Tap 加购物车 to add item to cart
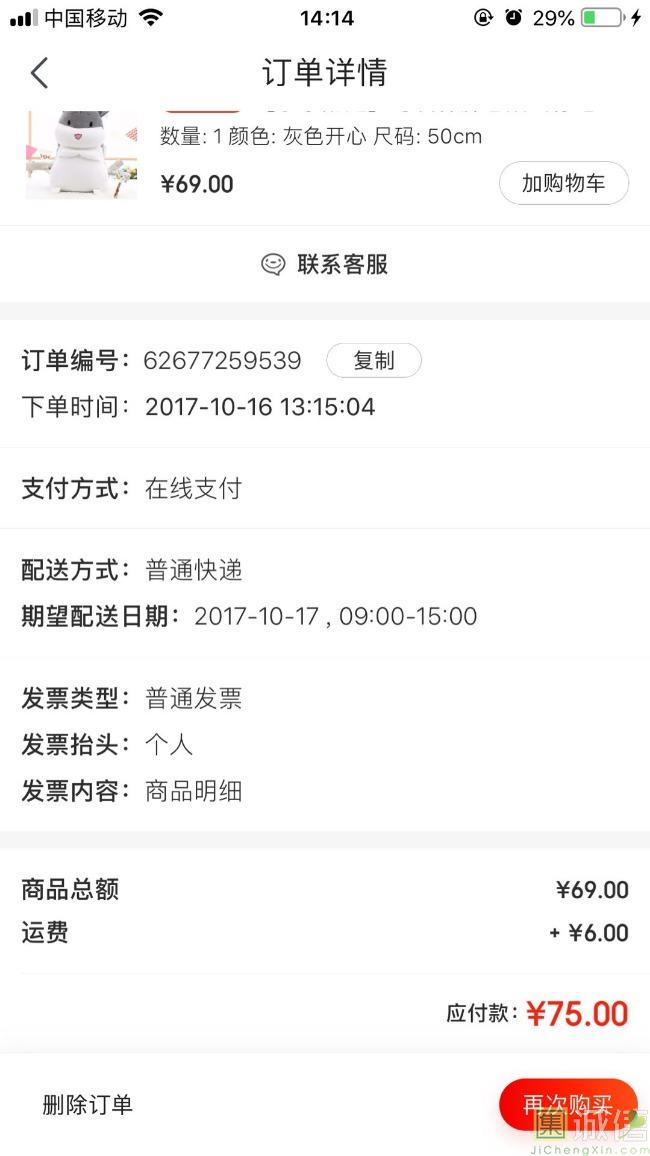This screenshot has width=650, height=1156. point(564,183)
